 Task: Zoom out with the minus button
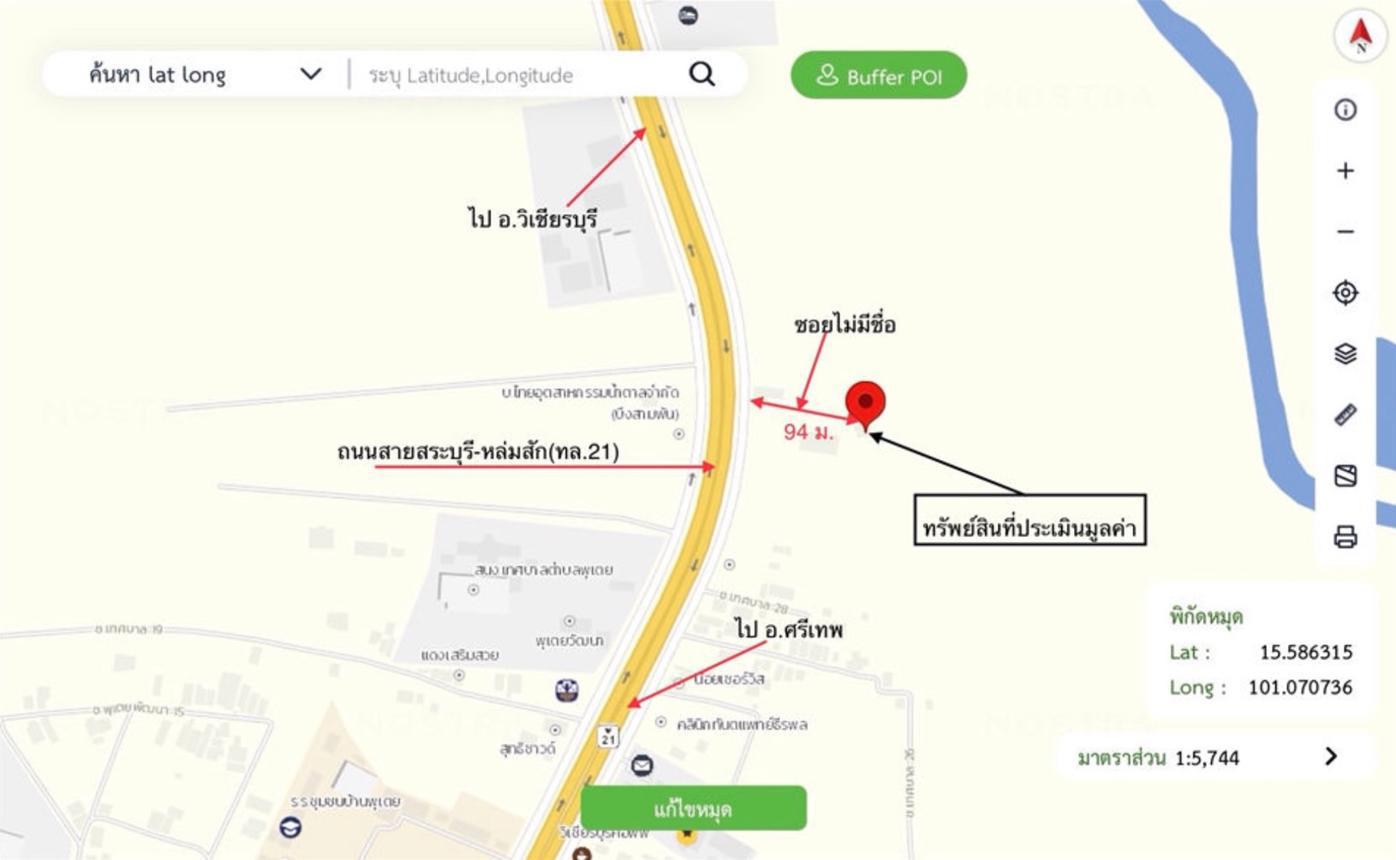point(1345,232)
